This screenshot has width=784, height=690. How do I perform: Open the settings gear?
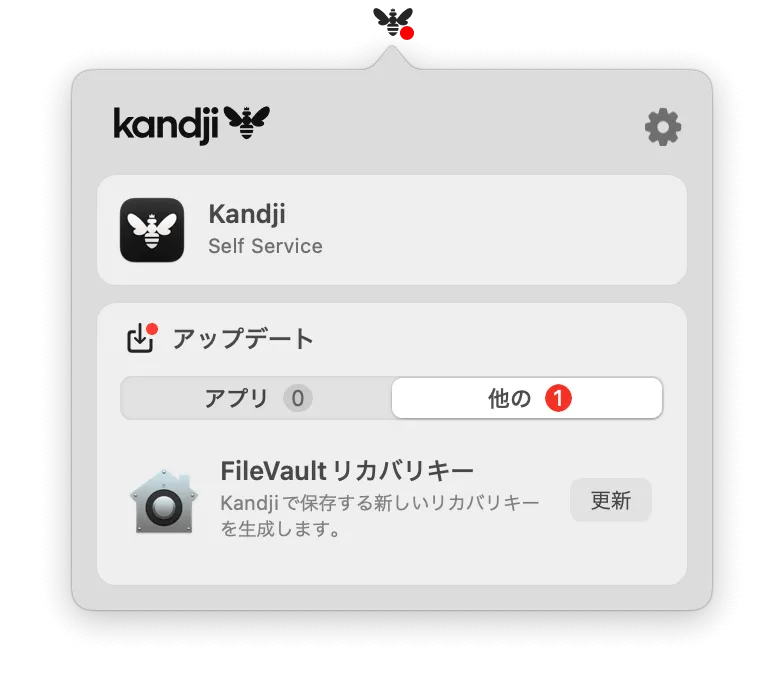pyautogui.click(x=663, y=128)
